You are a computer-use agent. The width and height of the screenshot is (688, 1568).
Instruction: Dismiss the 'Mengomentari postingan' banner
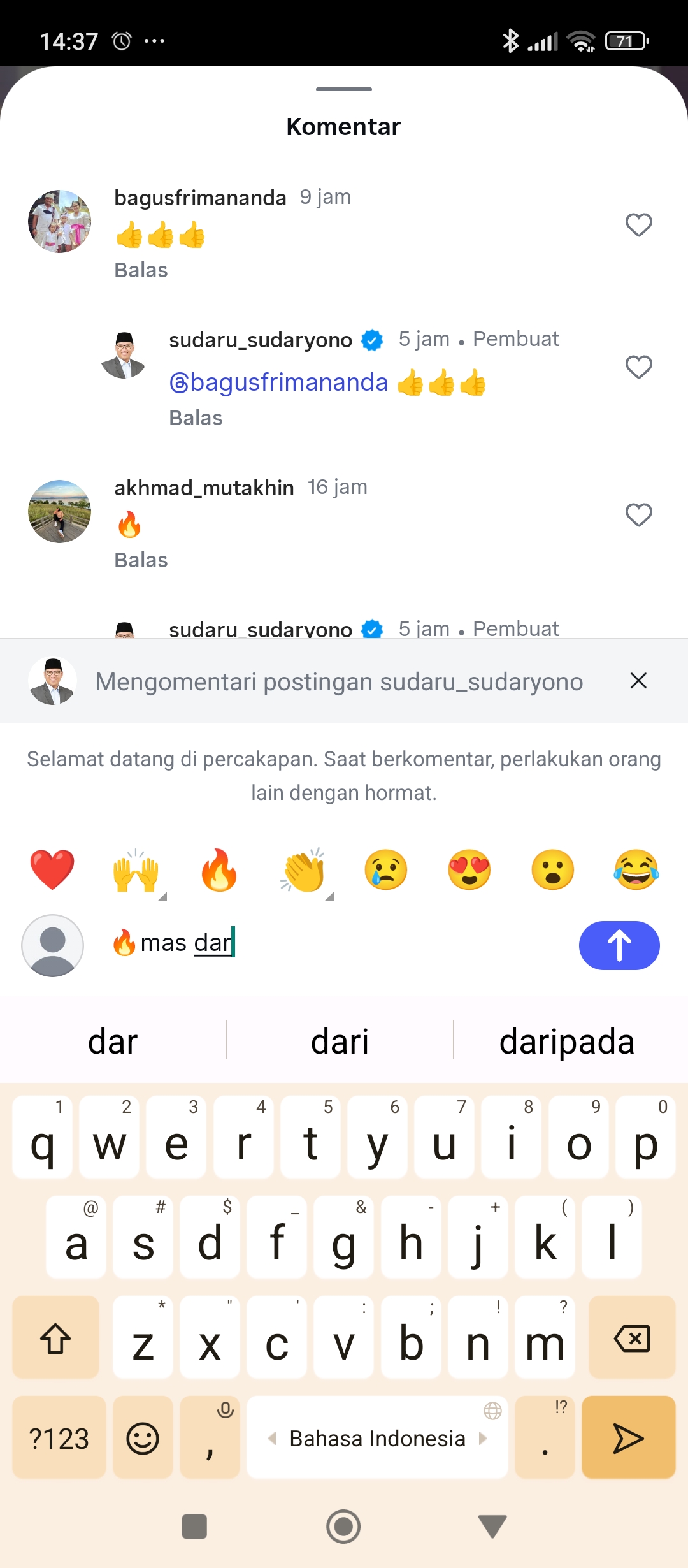[638, 681]
